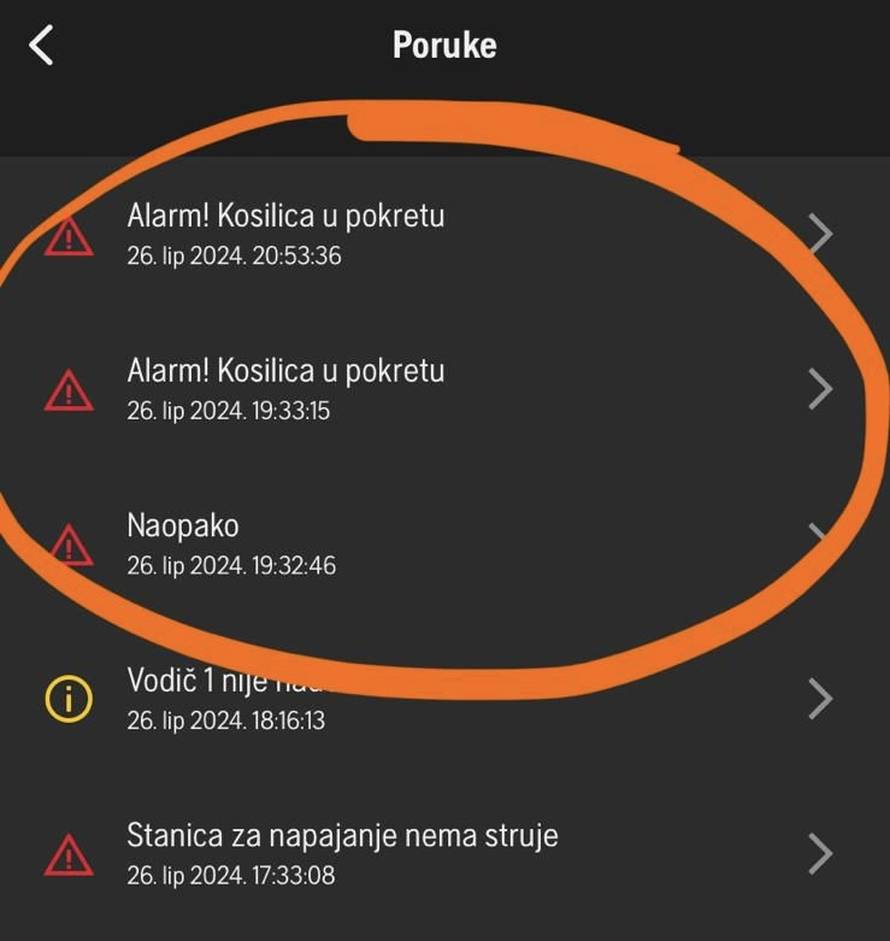The image size is (890, 941).
Task: Open the power outage message from 17:33:08
Action: (400, 853)
